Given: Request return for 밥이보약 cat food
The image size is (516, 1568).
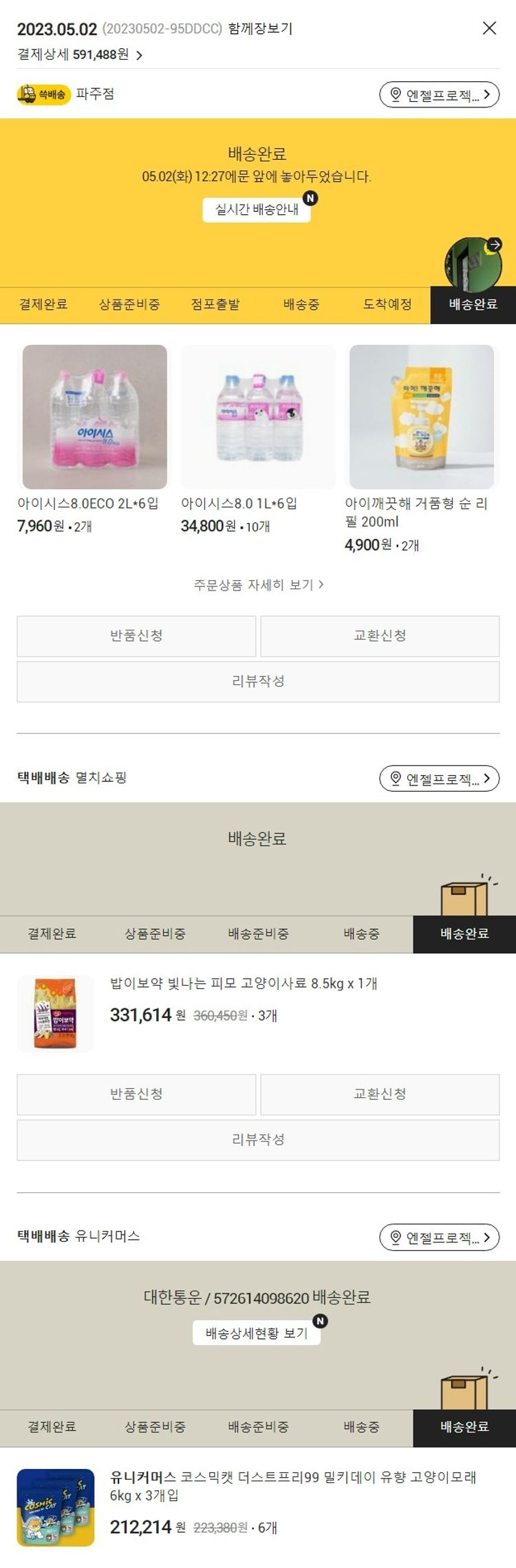Looking at the screenshot, I should tap(136, 1094).
